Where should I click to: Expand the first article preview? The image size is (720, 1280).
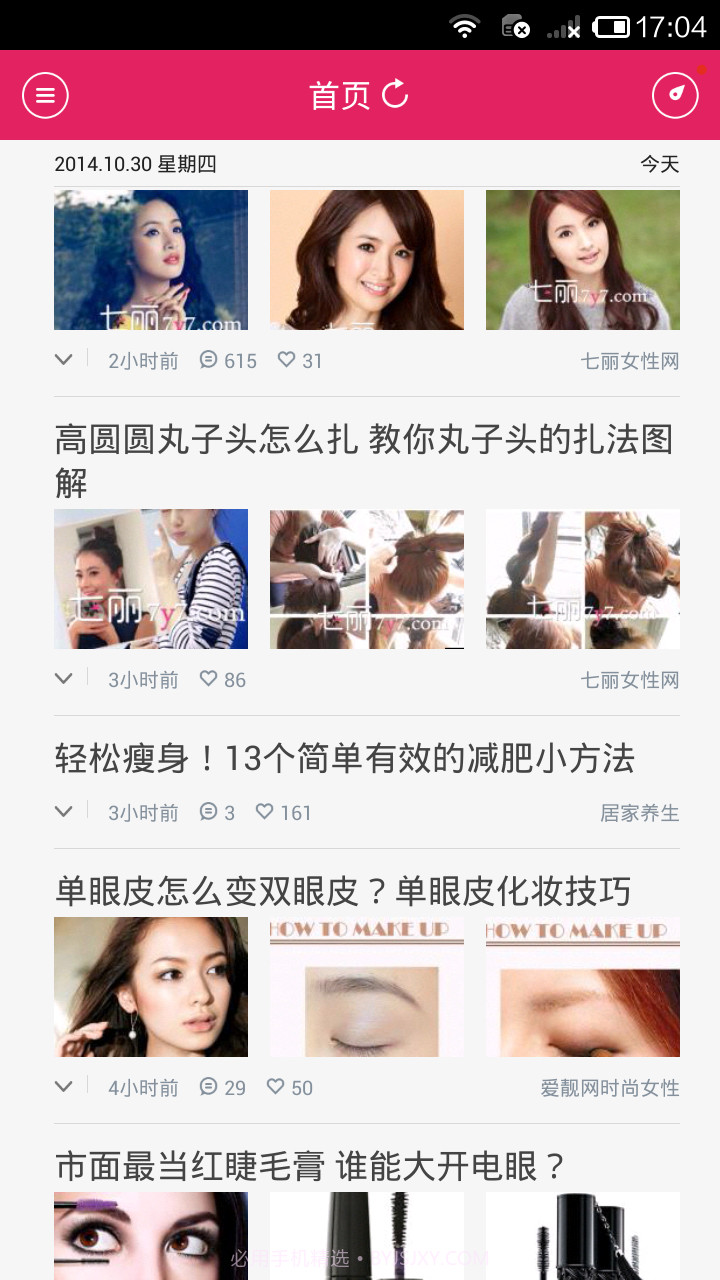[63, 360]
